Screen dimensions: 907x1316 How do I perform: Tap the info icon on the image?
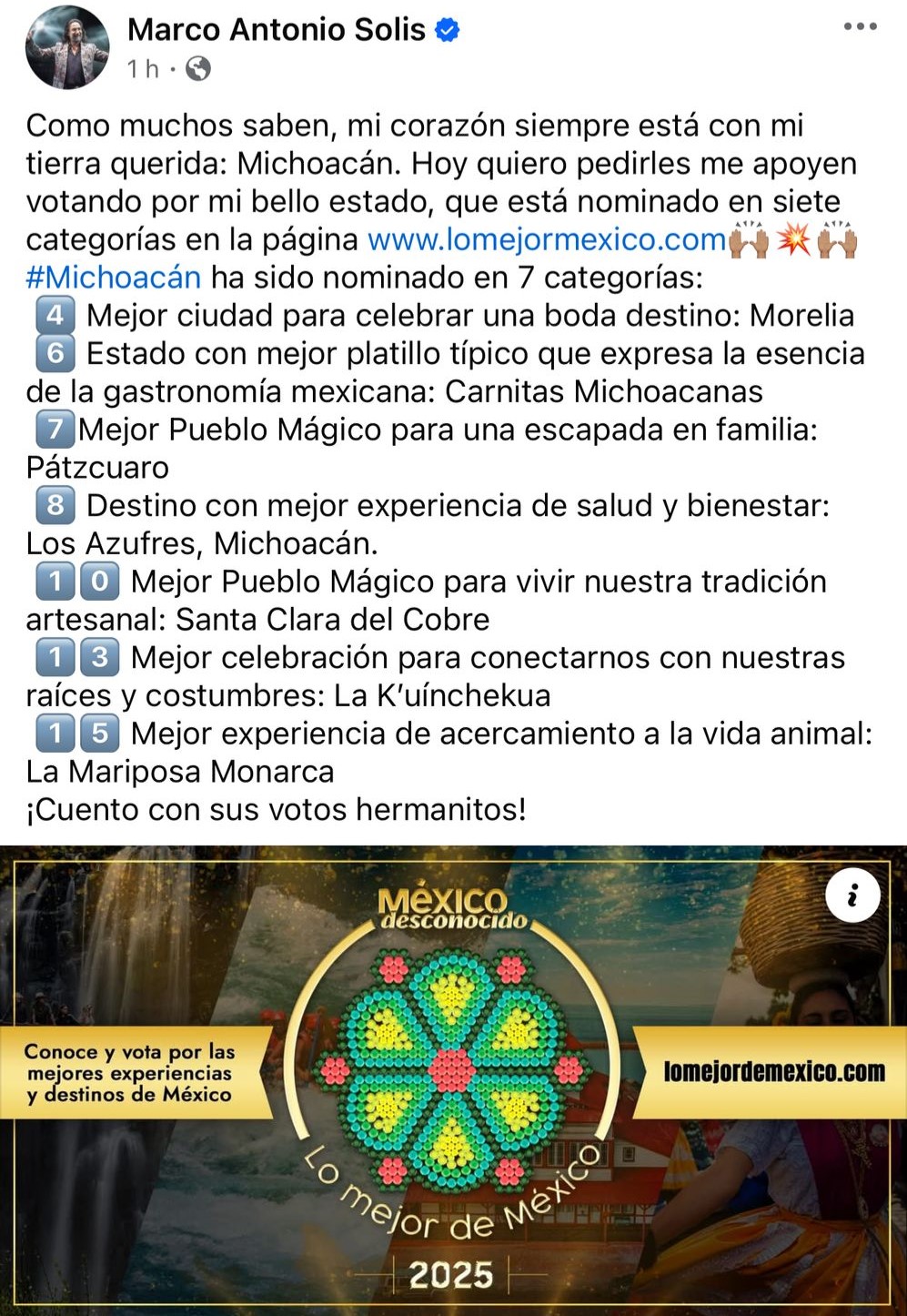pos(852,896)
